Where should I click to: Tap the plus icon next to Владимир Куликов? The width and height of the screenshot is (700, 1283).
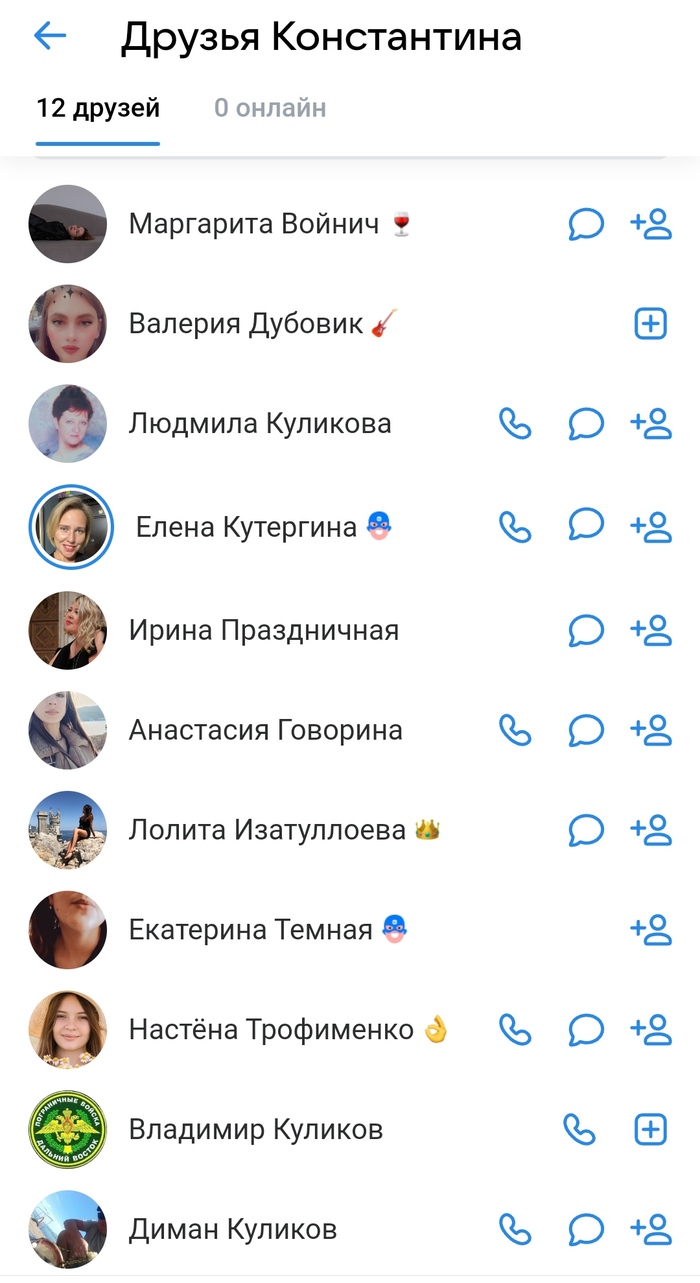click(651, 1130)
